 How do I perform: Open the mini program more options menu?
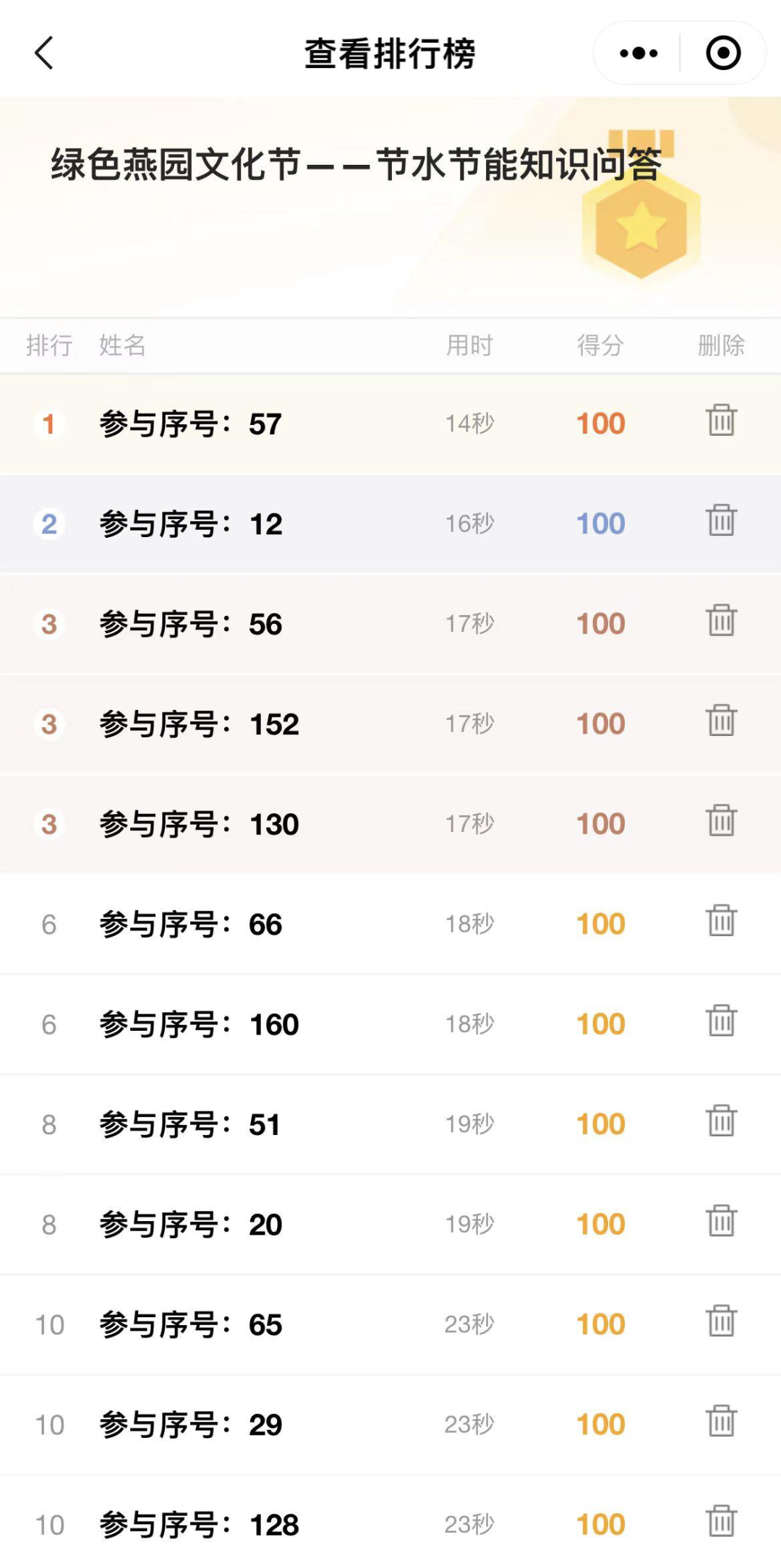pos(639,53)
